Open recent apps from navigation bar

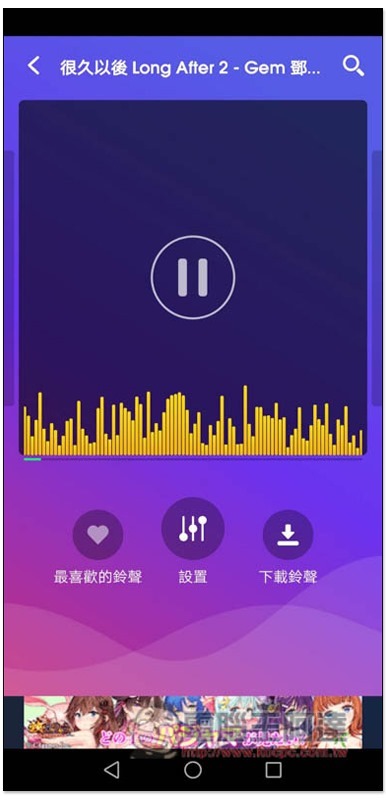pos(273,770)
